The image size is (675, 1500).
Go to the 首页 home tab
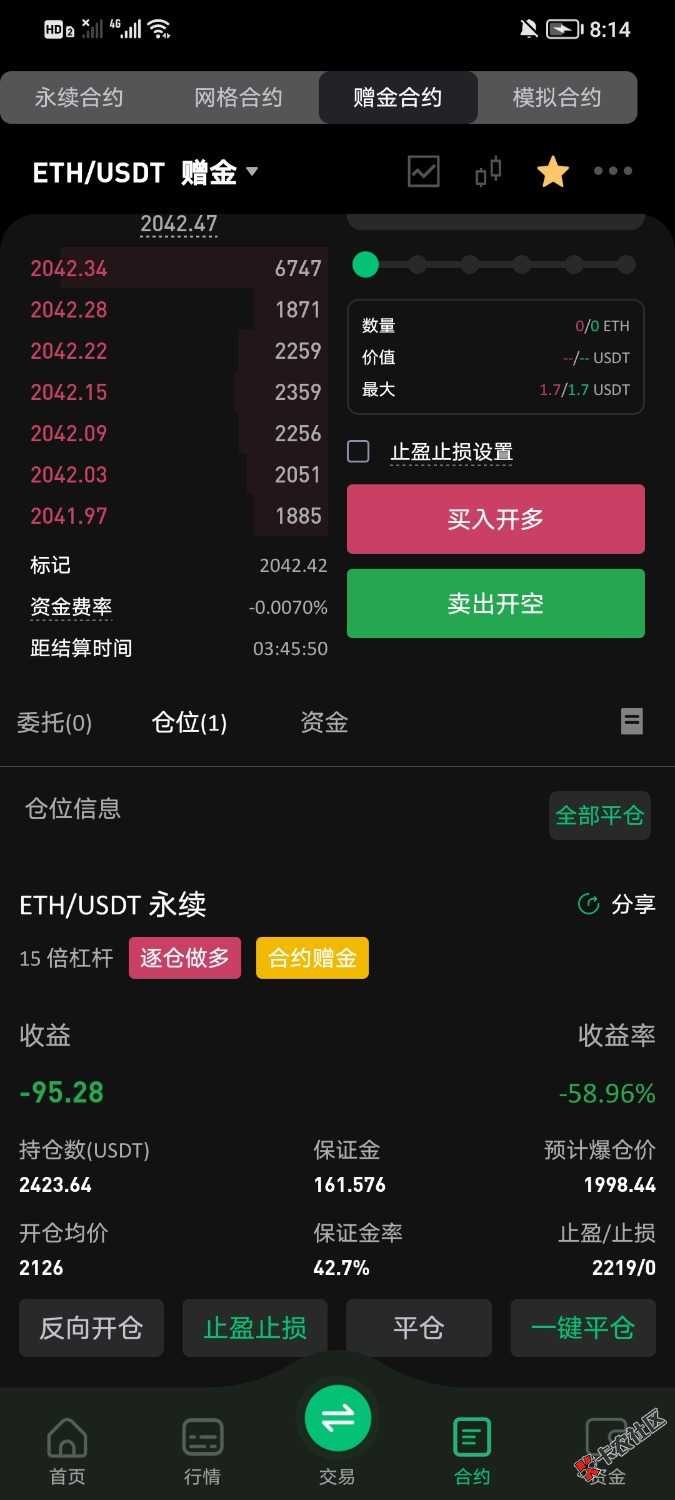point(67,1450)
